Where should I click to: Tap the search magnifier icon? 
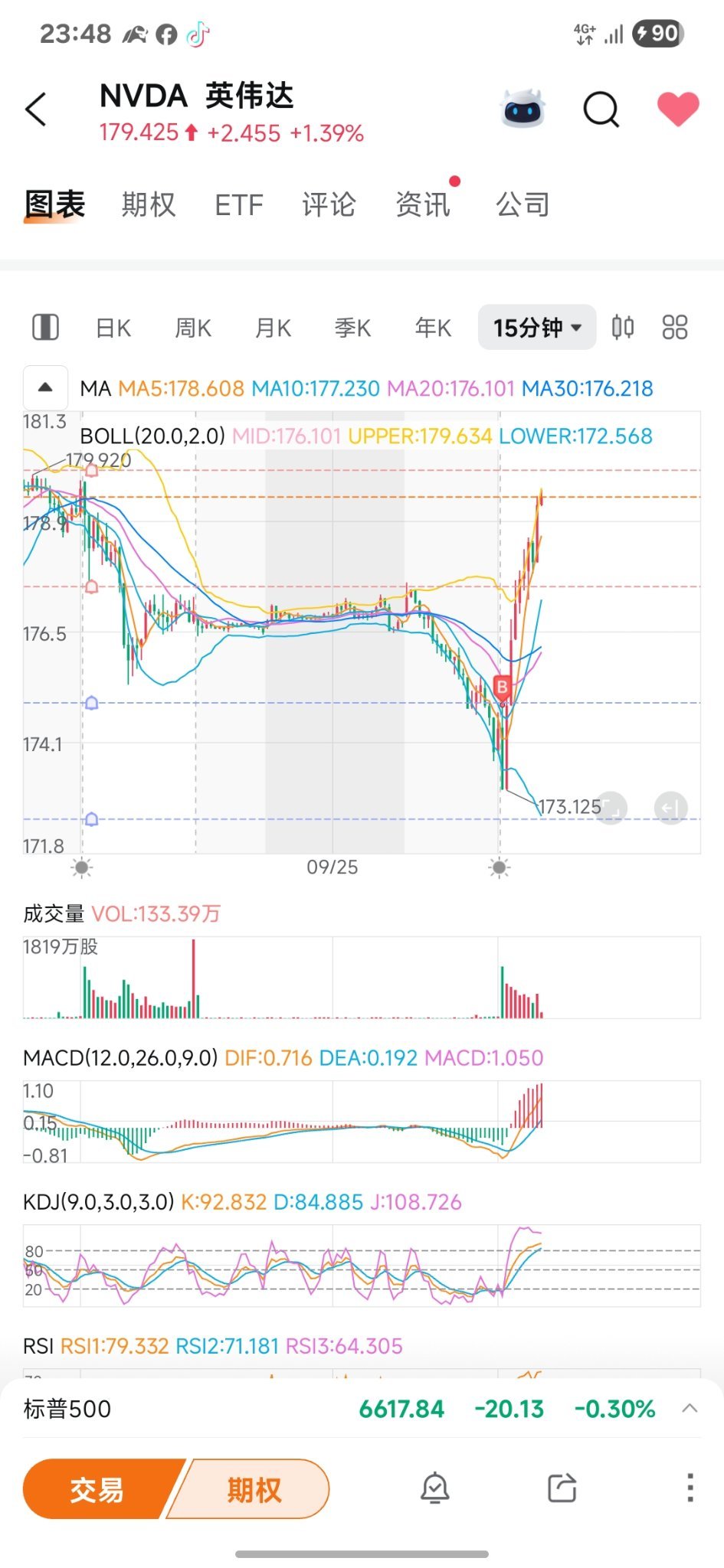pyautogui.click(x=600, y=110)
